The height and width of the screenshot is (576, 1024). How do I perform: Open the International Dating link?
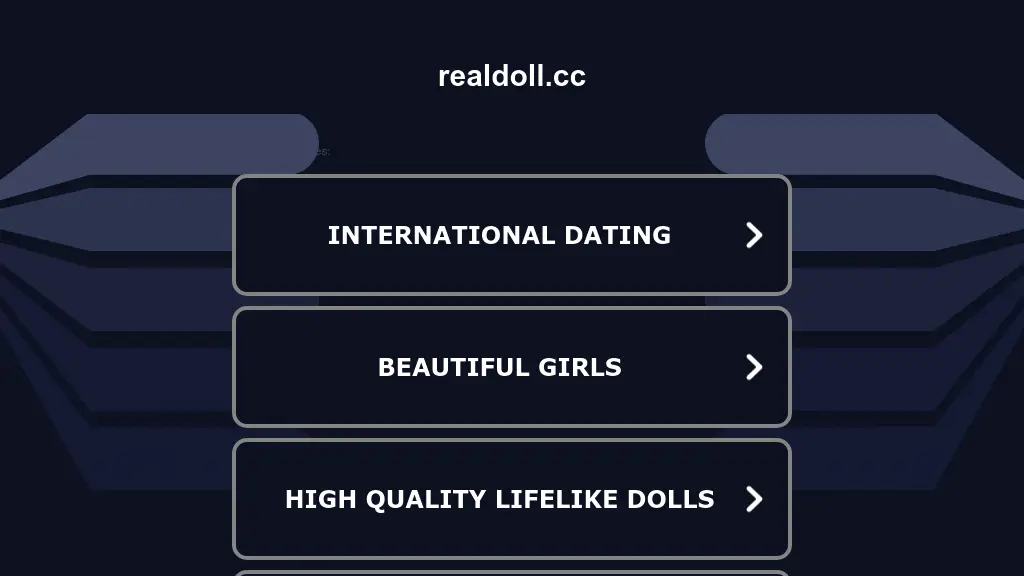(x=511, y=235)
